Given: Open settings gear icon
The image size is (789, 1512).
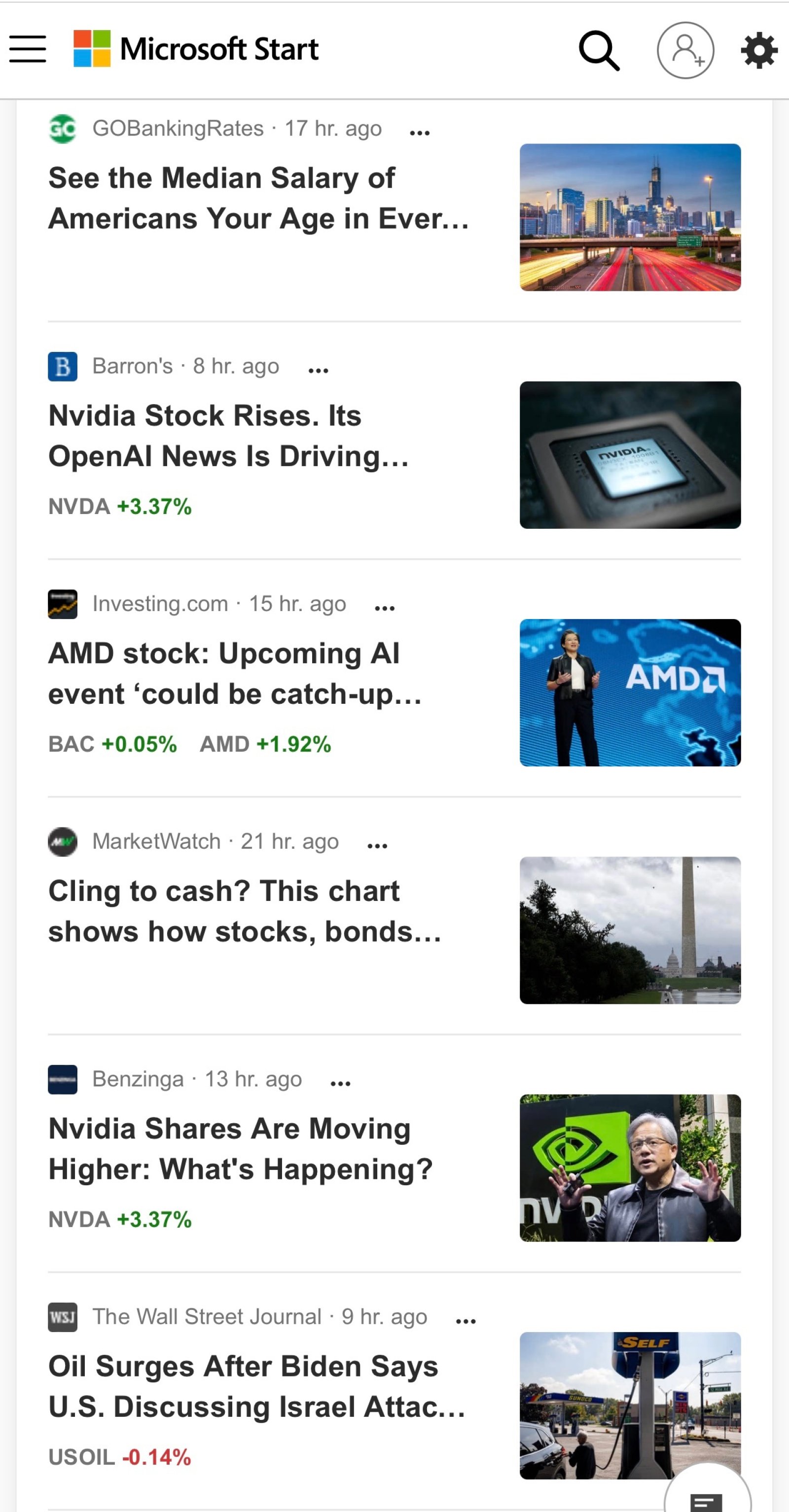Looking at the screenshot, I should [759, 50].
